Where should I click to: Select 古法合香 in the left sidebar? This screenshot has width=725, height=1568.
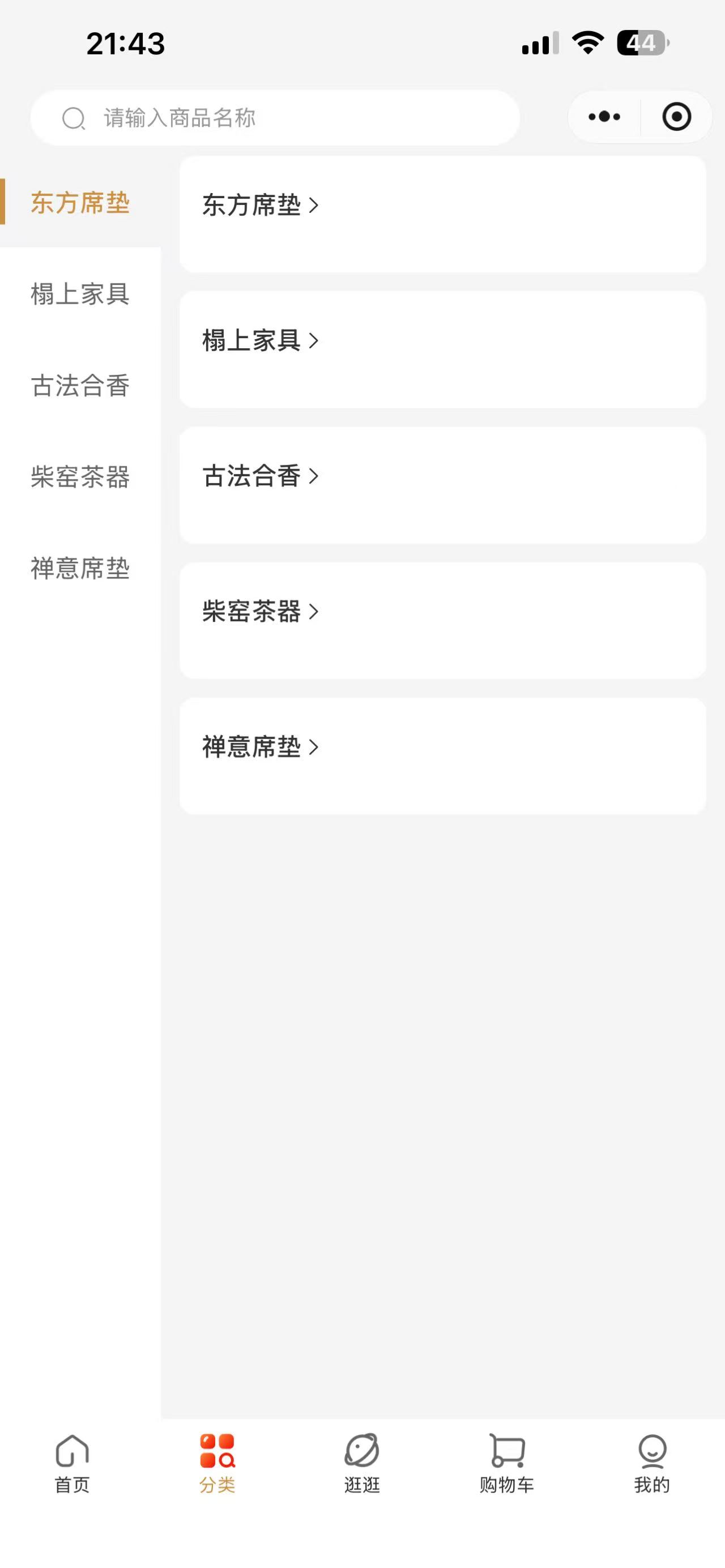click(80, 385)
